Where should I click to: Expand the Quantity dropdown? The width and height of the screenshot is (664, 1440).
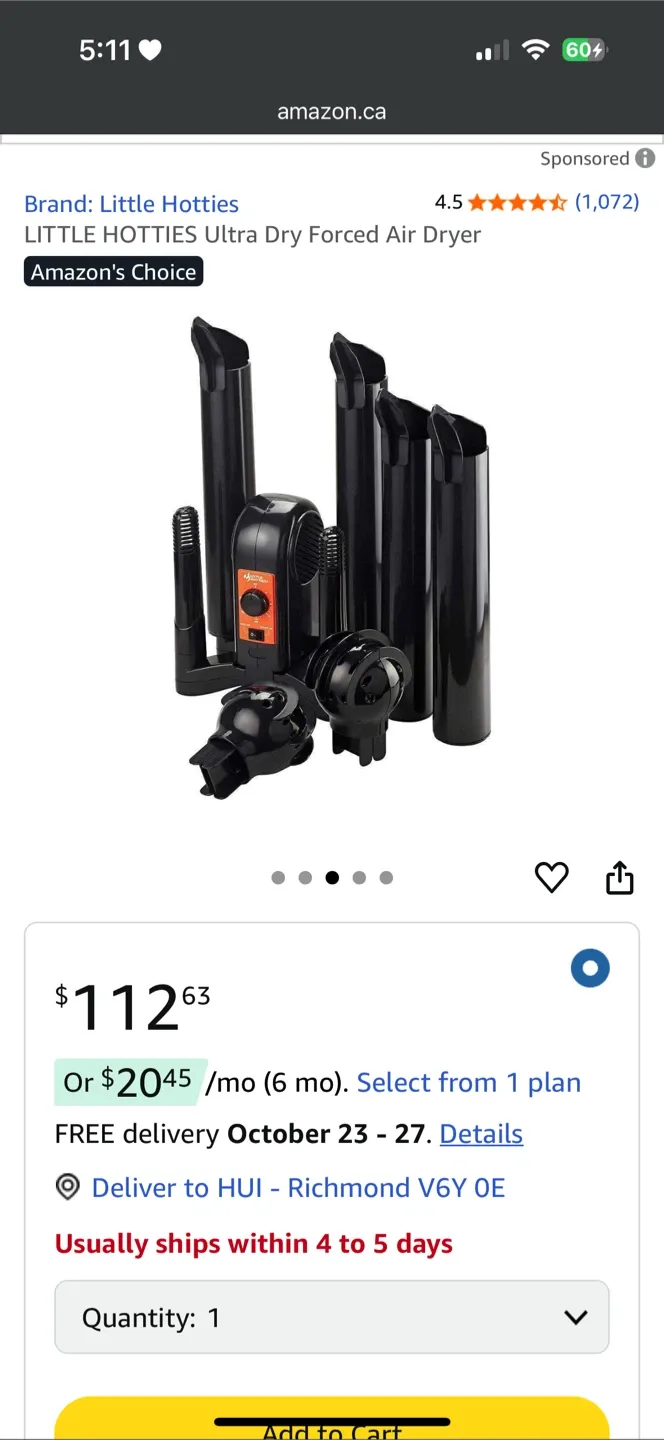(x=332, y=1317)
